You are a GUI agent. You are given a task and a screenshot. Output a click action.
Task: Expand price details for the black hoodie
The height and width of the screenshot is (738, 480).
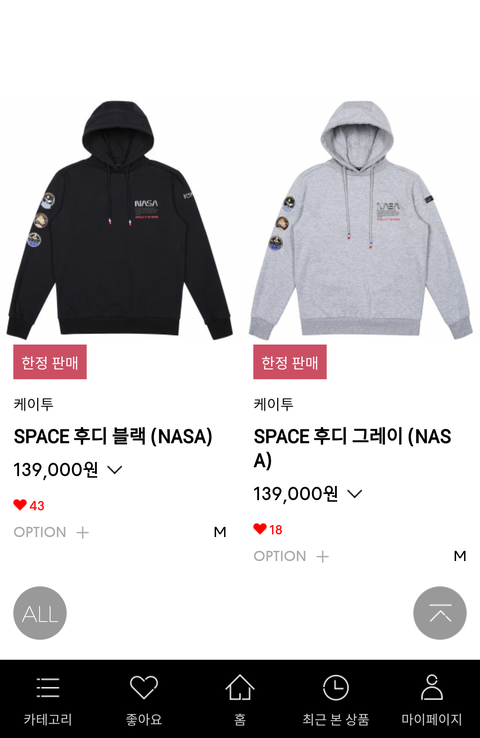115,470
